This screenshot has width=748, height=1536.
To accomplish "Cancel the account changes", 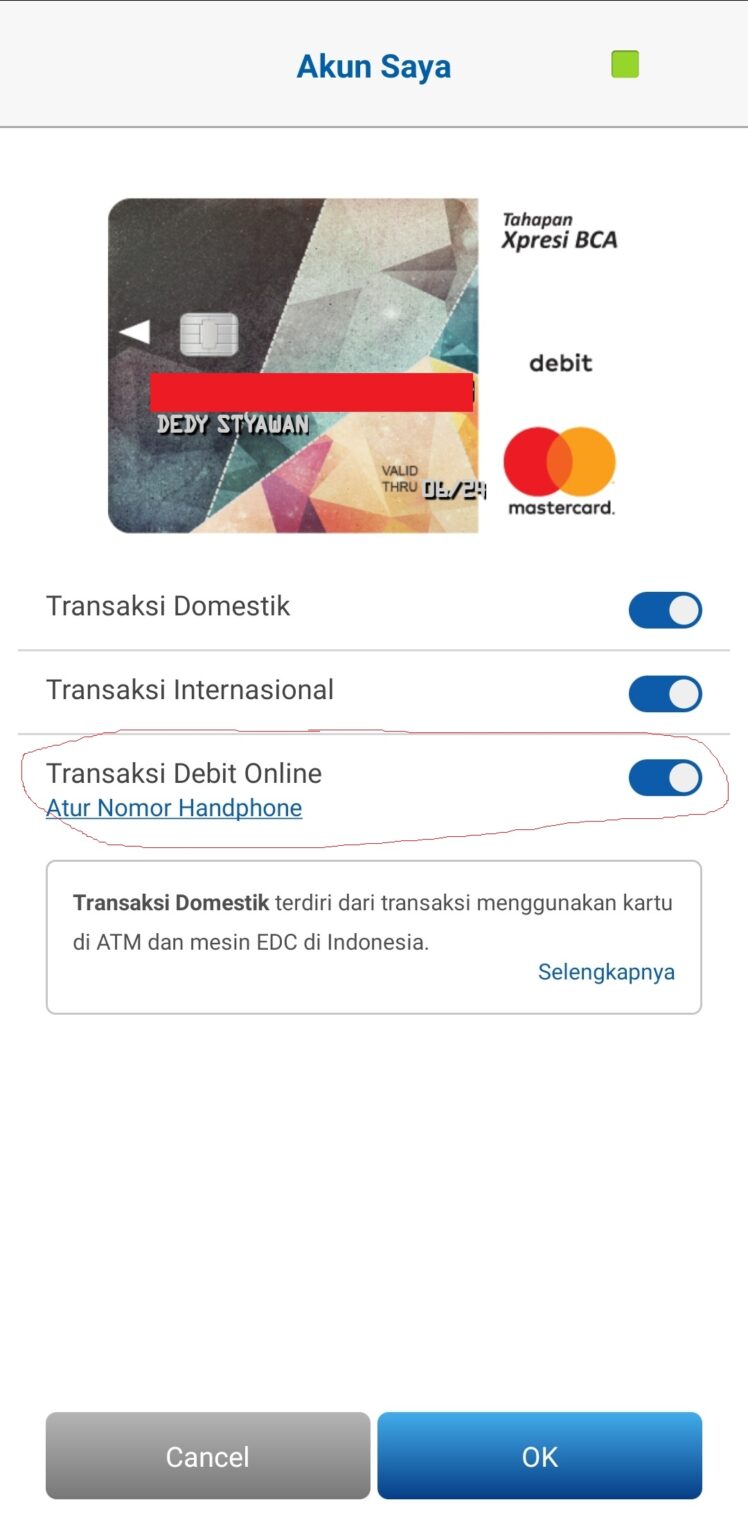I will click(x=208, y=1456).
